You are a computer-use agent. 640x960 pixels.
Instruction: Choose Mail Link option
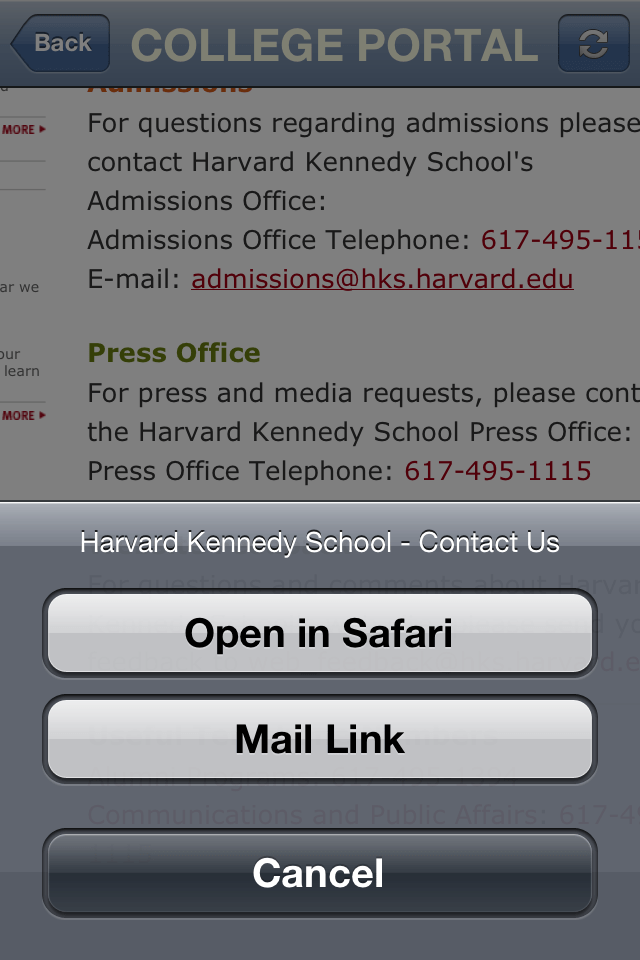click(x=319, y=740)
